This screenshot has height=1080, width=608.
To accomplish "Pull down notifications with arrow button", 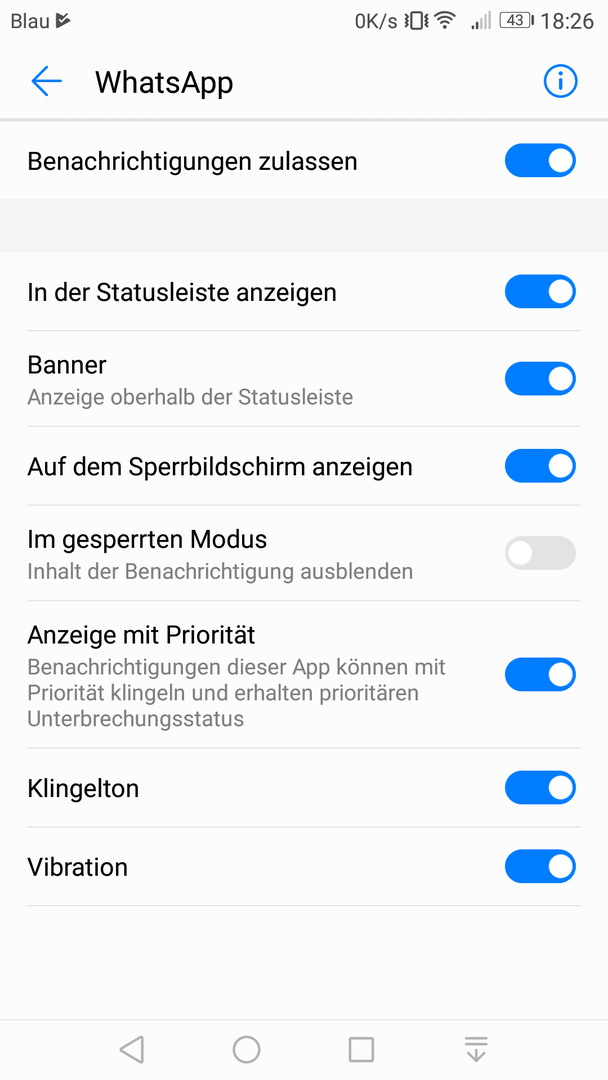I will point(476,1050).
